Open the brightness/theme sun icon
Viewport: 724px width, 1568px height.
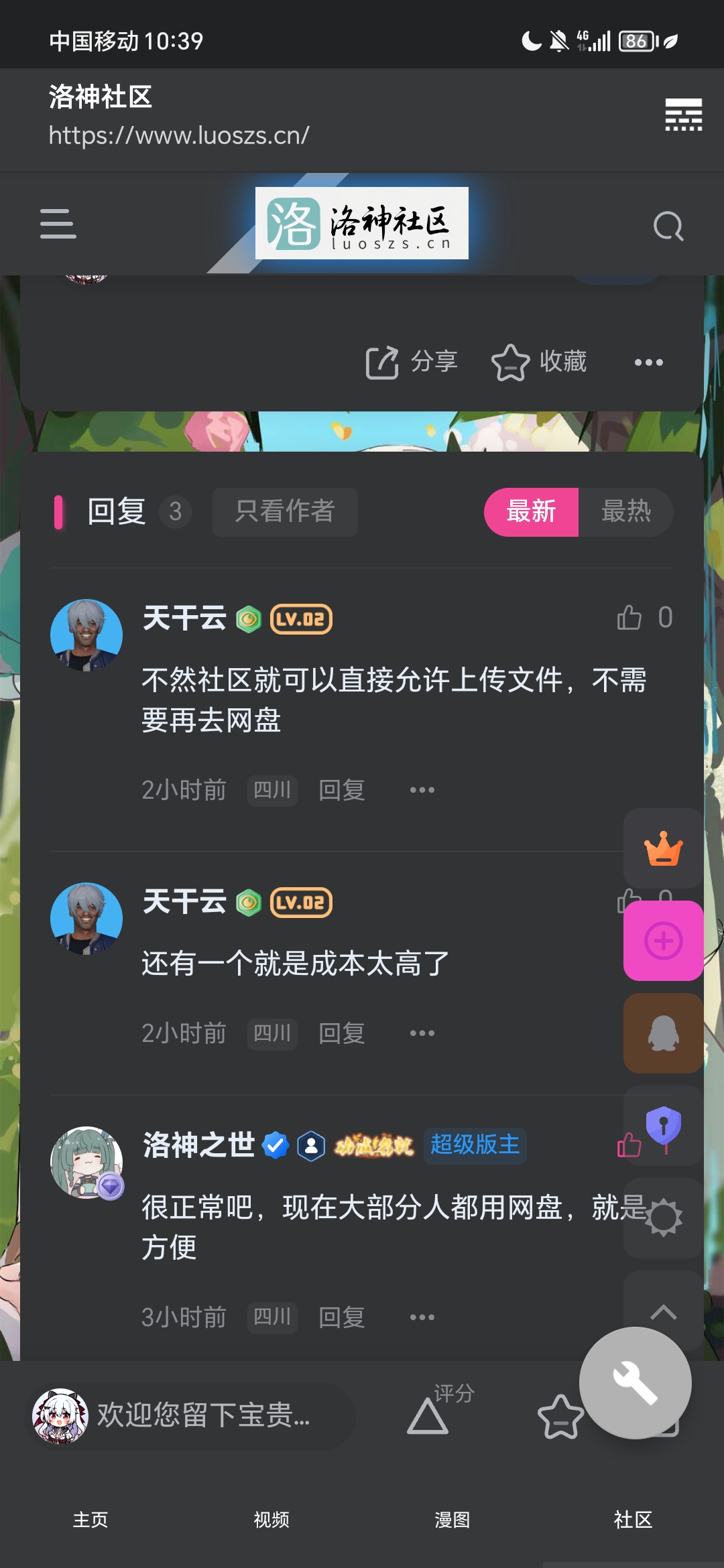(662, 1216)
